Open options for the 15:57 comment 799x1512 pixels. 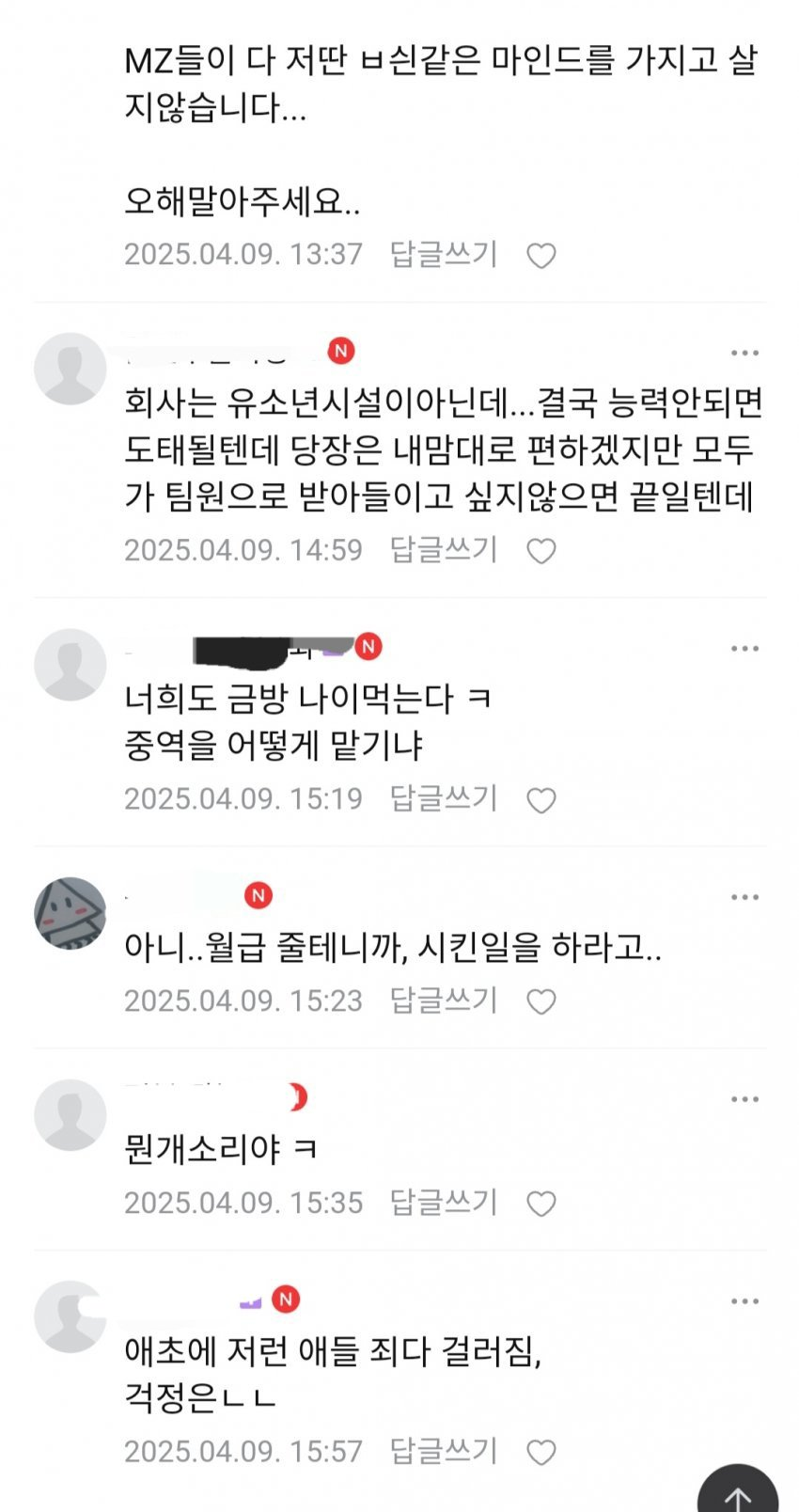point(744,1302)
